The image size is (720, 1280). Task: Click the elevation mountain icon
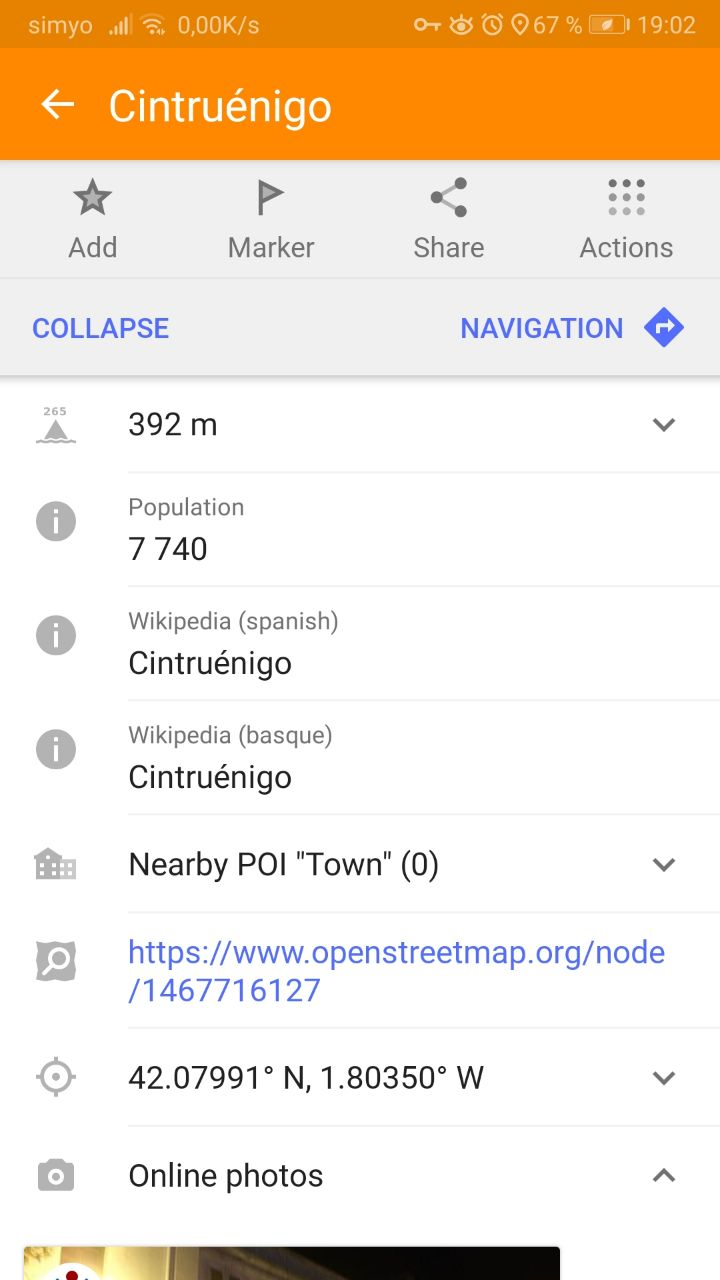(x=55, y=424)
